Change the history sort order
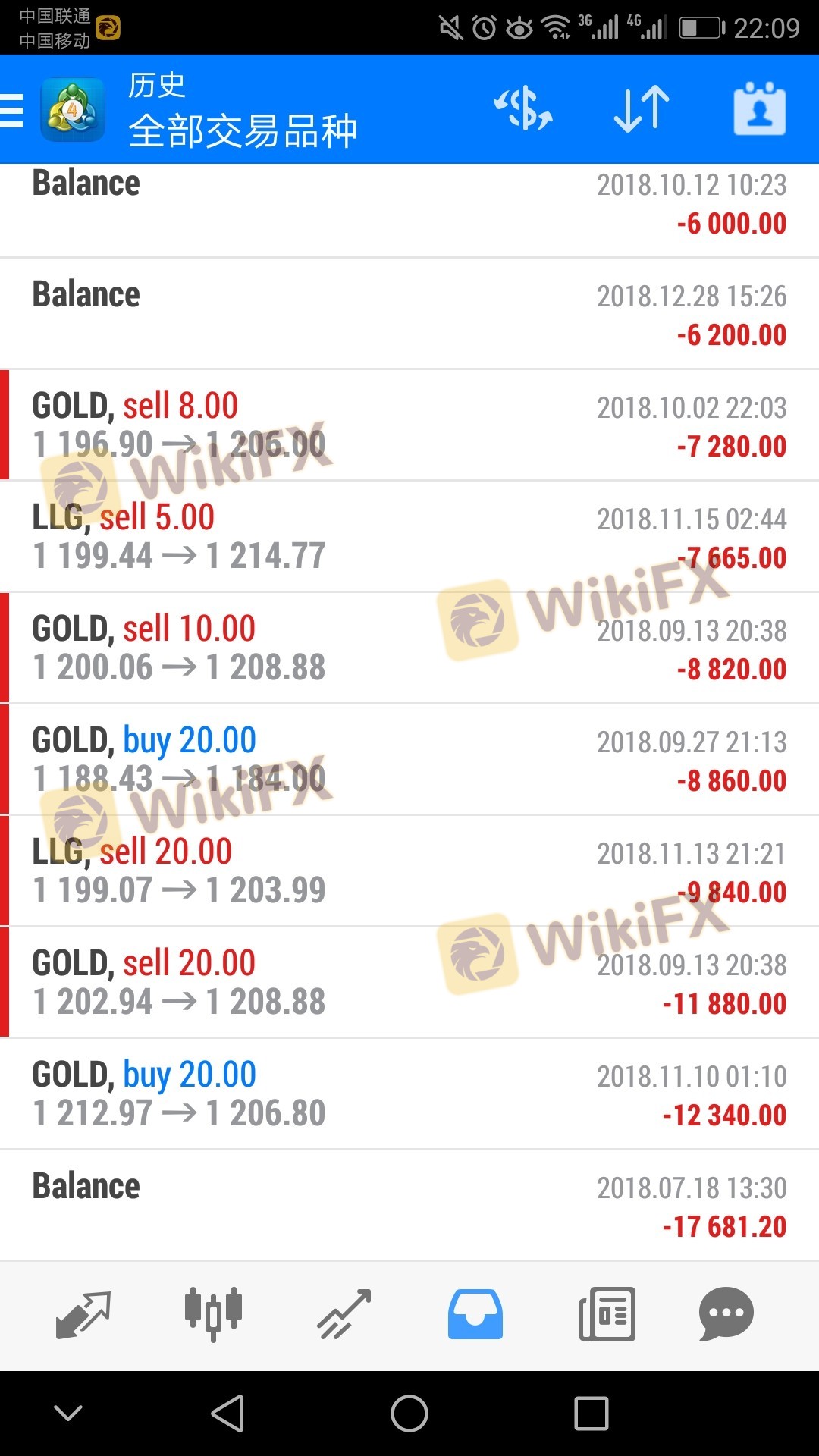 642,110
